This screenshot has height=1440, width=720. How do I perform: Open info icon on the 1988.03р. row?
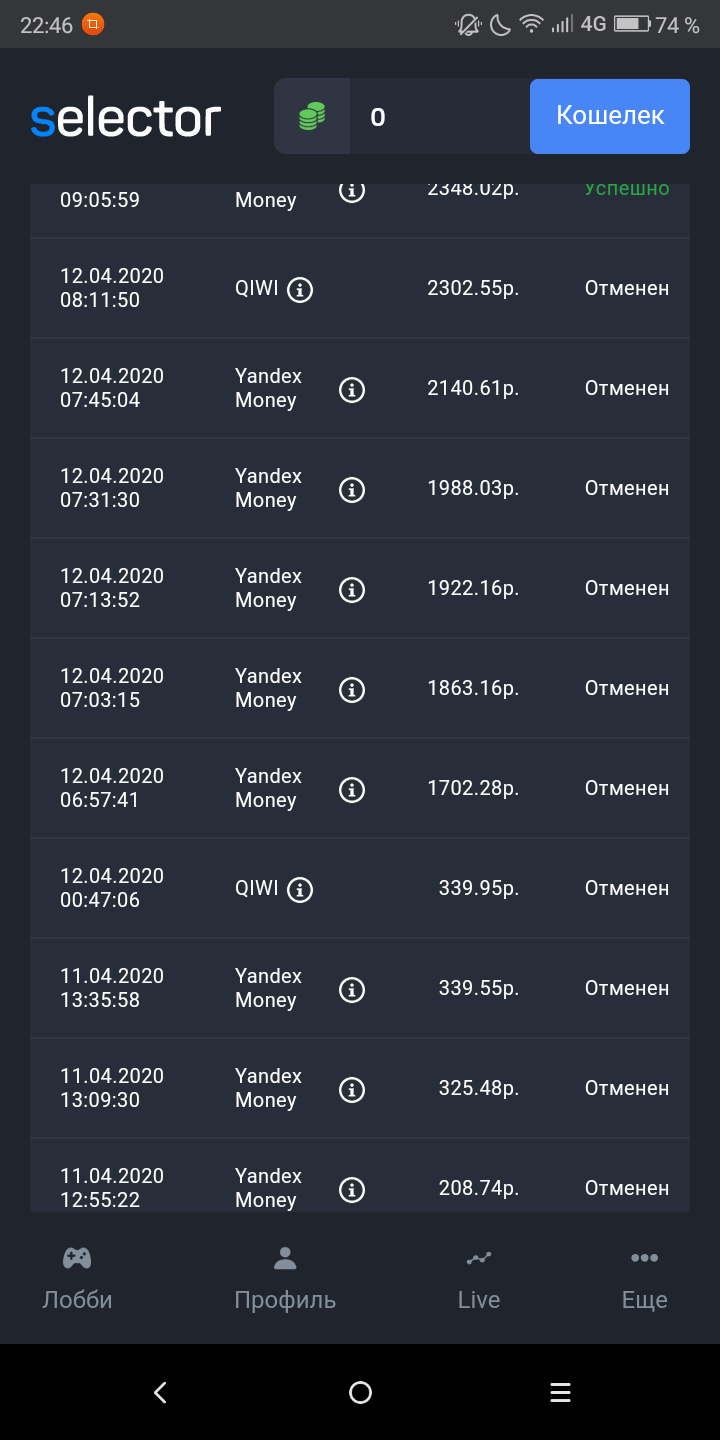[x=351, y=490]
